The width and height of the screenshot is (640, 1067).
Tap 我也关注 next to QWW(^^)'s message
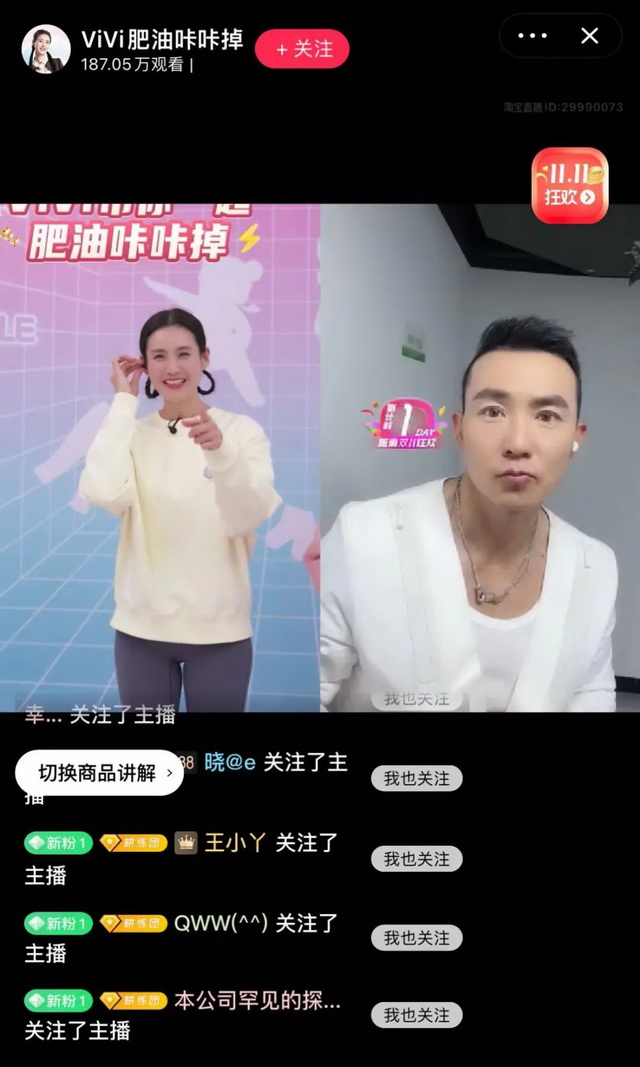click(417, 938)
